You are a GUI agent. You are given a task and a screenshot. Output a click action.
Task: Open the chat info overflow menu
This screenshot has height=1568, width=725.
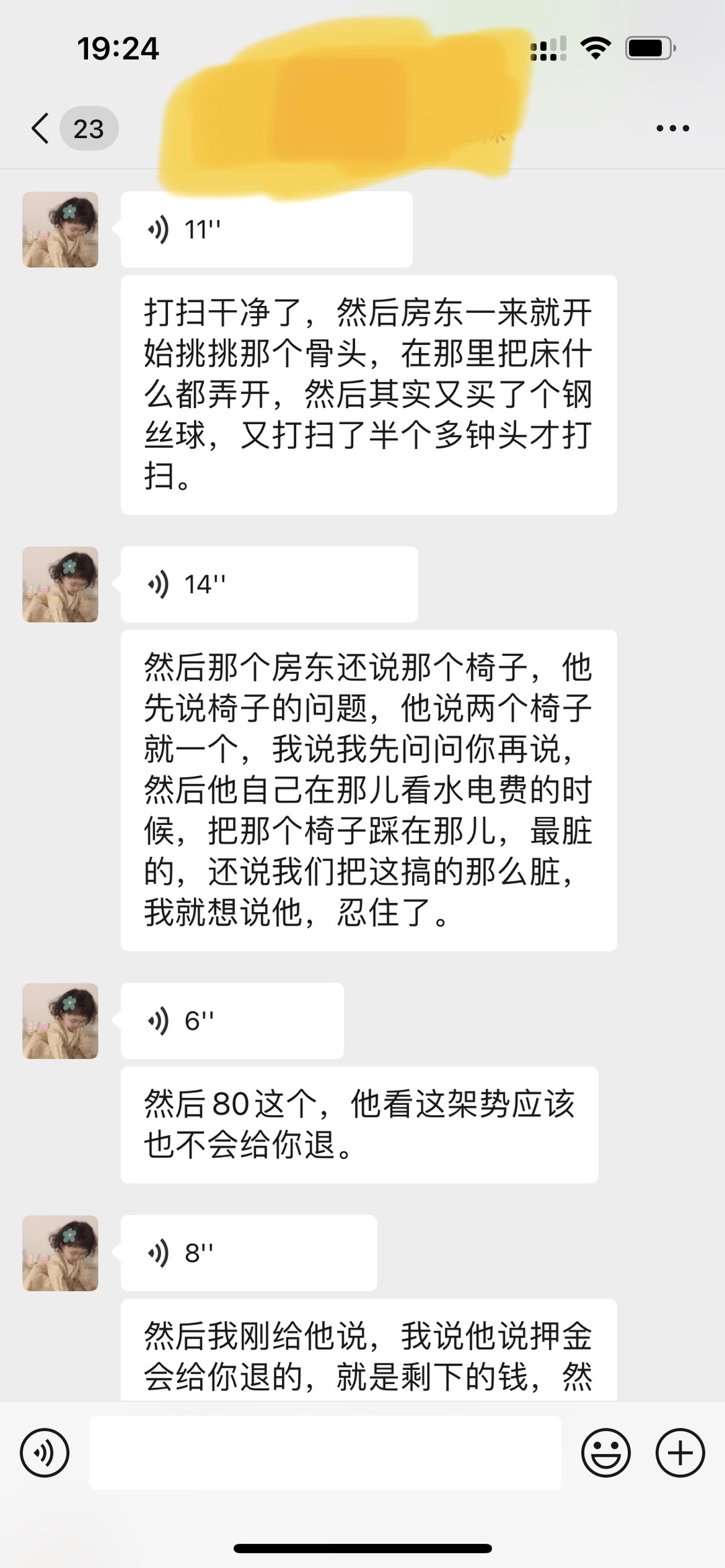coord(673,128)
